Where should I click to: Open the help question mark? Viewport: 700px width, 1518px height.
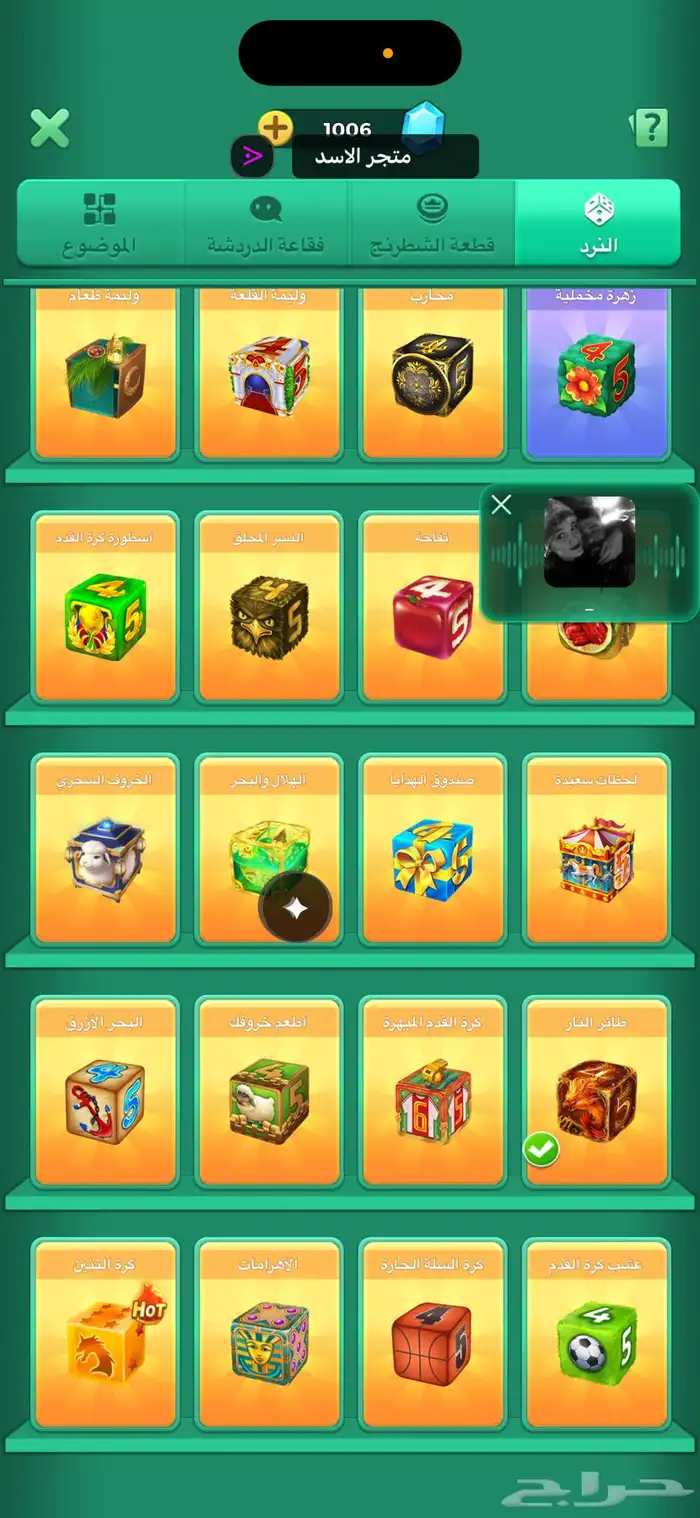(649, 128)
